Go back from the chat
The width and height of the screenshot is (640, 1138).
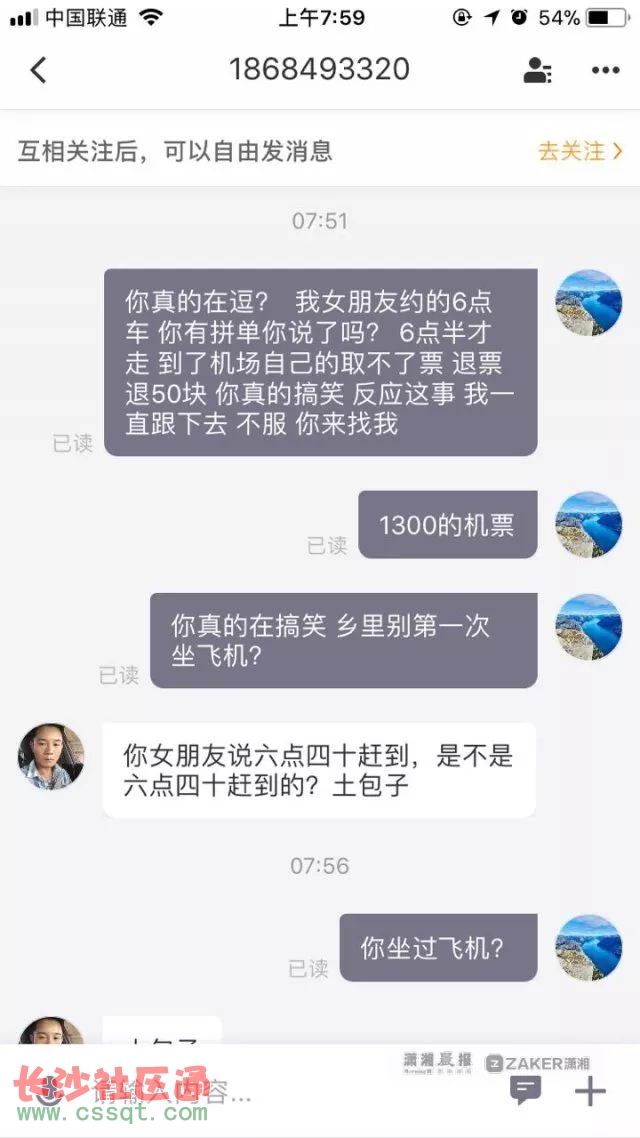click(38, 70)
